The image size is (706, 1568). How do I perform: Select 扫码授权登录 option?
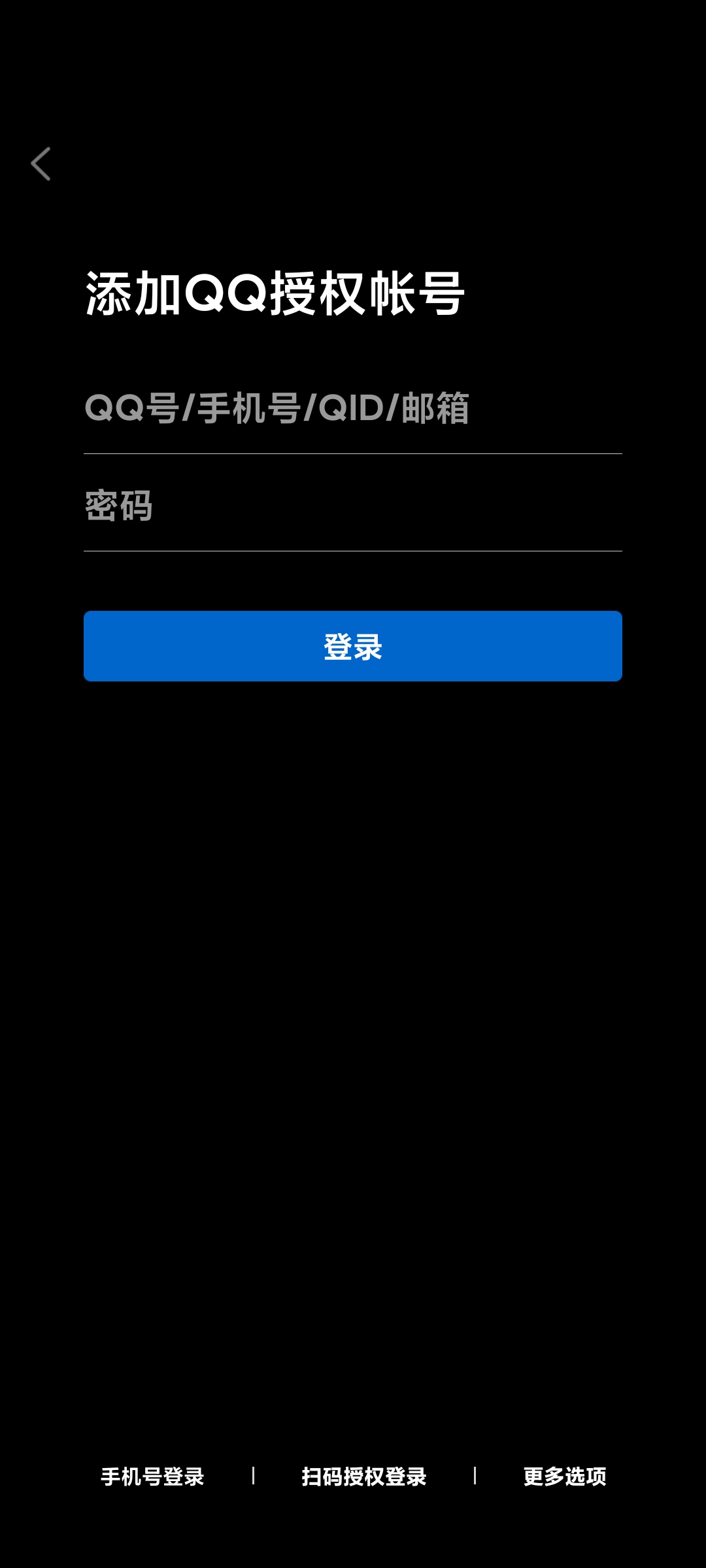(363, 1477)
